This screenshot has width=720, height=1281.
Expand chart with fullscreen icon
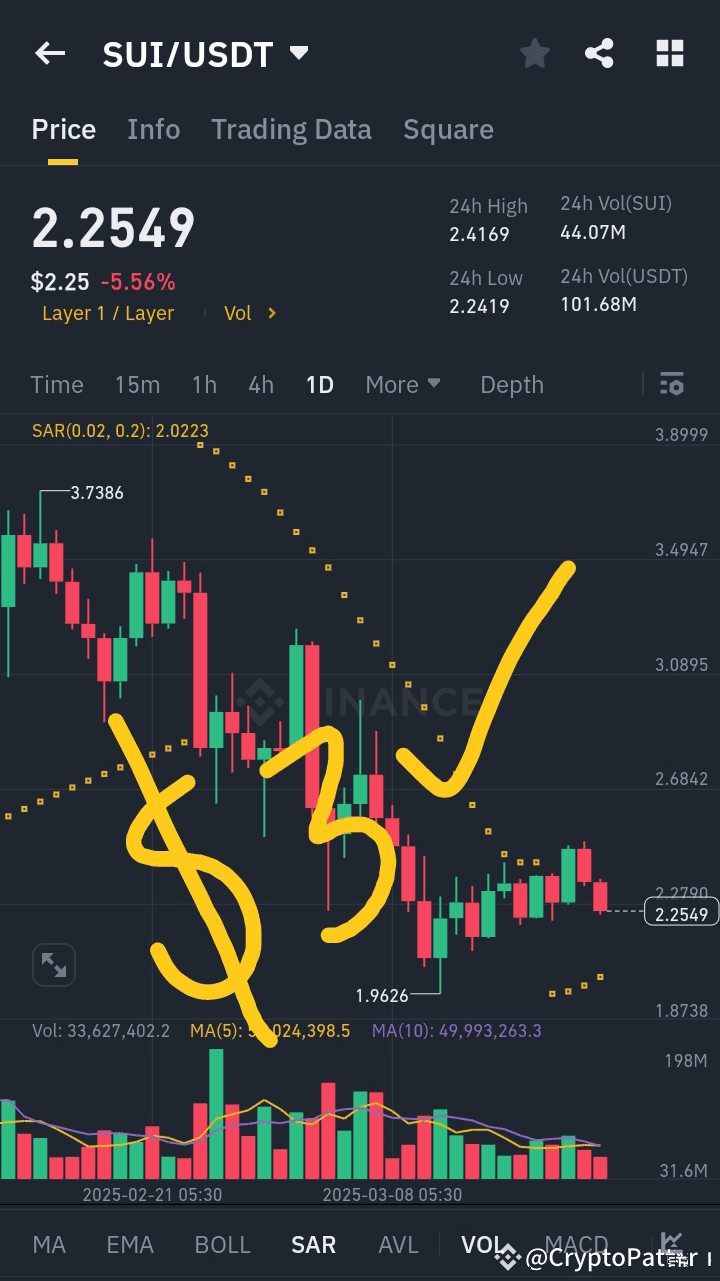coord(54,964)
